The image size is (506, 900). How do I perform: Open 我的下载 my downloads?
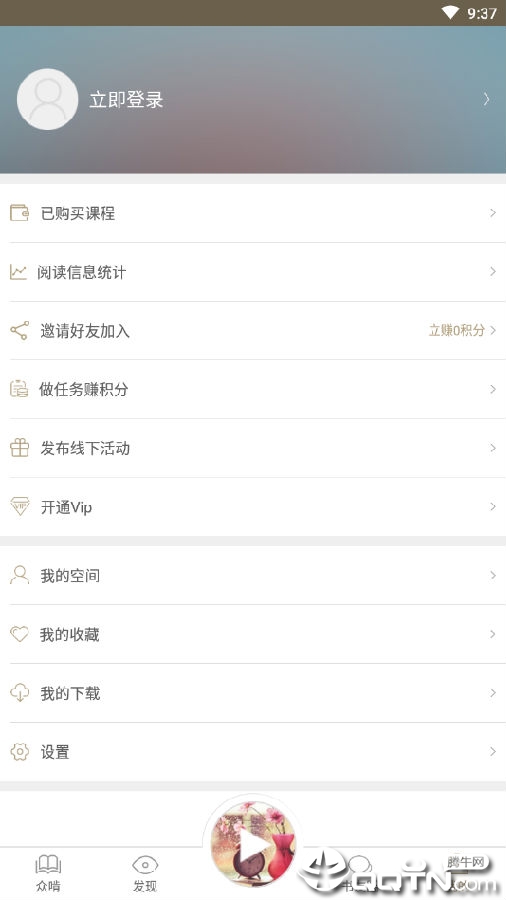(253, 693)
